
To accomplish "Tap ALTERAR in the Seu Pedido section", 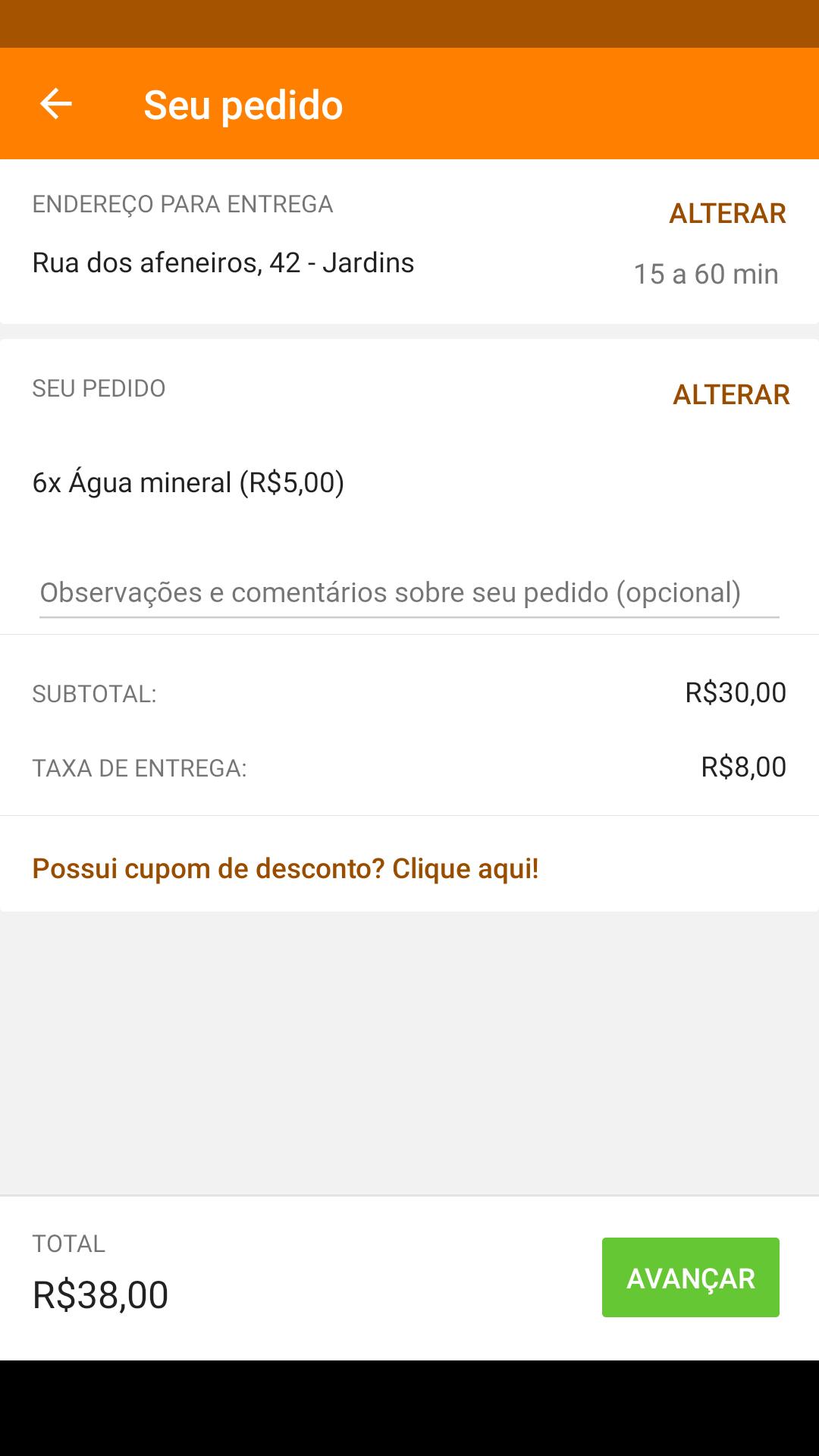I will click(730, 394).
